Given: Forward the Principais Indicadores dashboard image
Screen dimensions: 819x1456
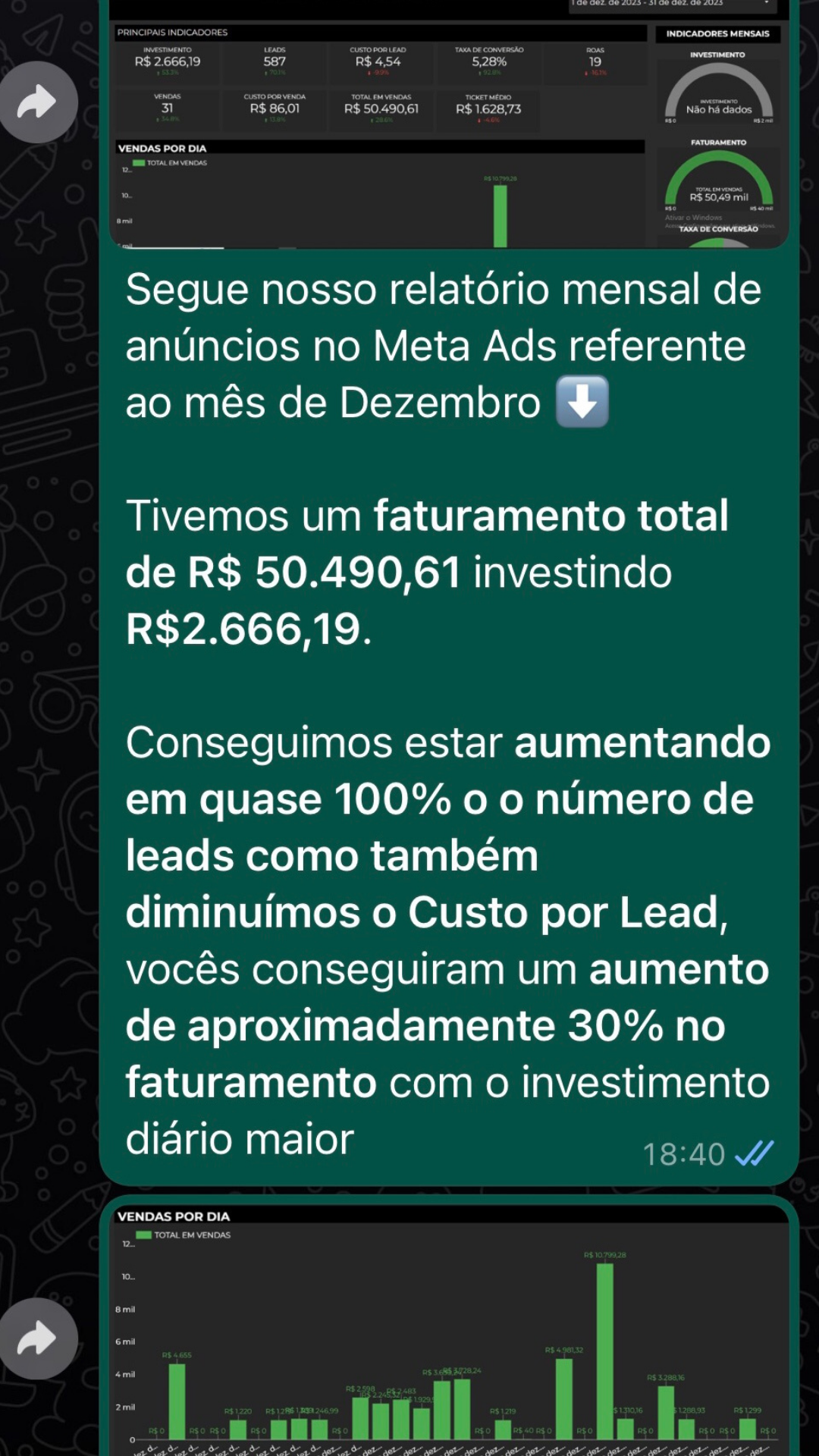Looking at the screenshot, I should pos(38,102).
